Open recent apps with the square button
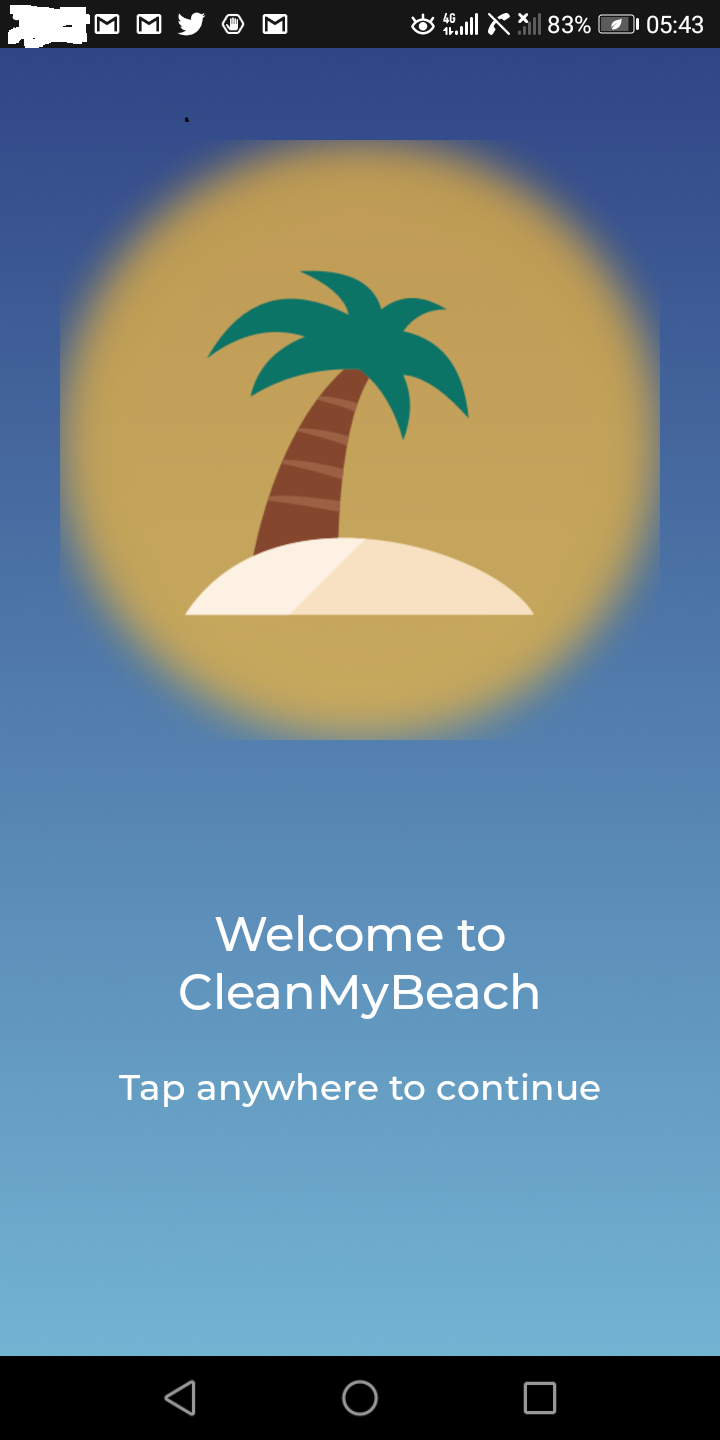720x1440 pixels. [540, 1397]
